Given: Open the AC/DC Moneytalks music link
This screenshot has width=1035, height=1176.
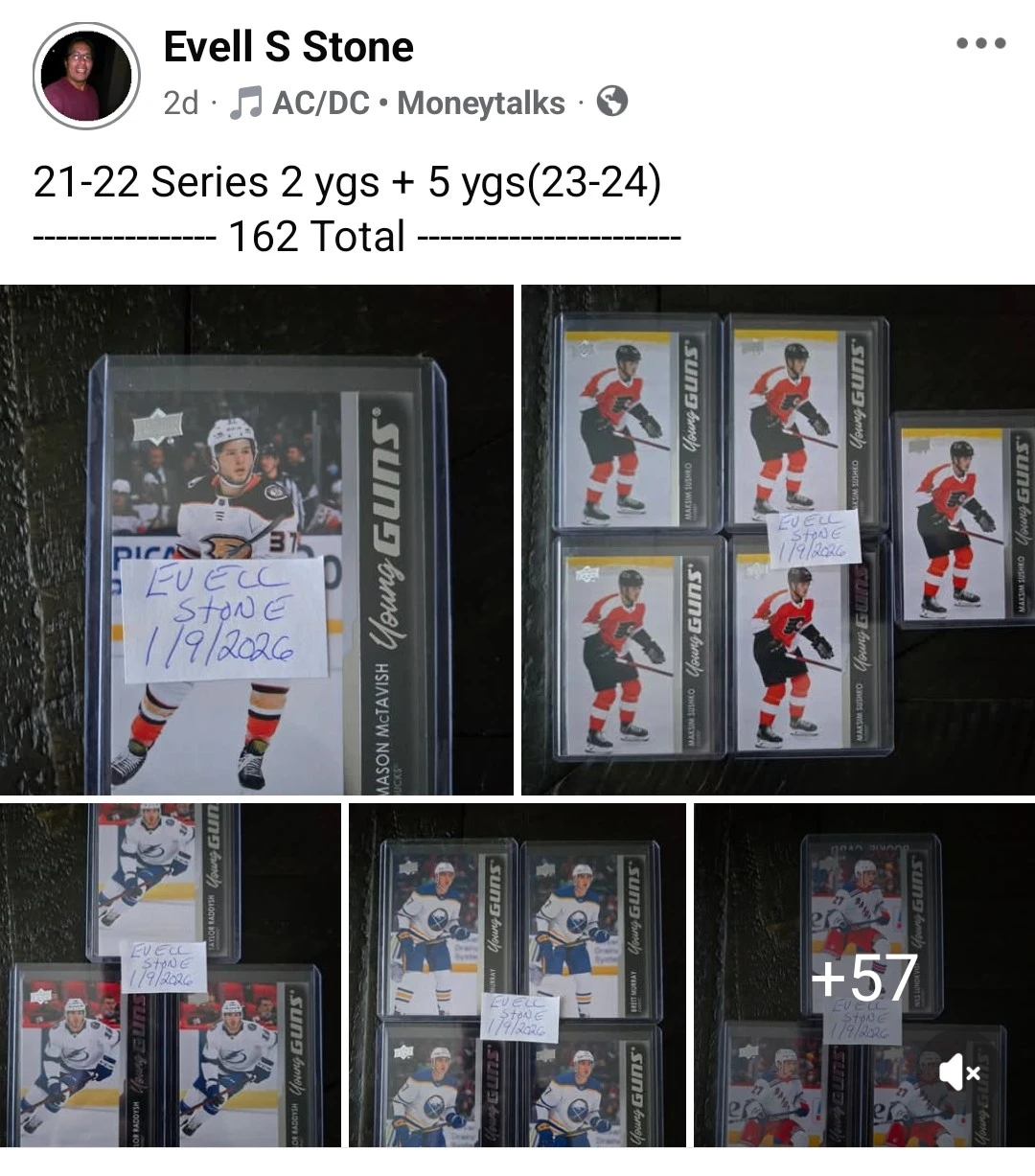Looking at the screenshot, I should click(398, 103).
